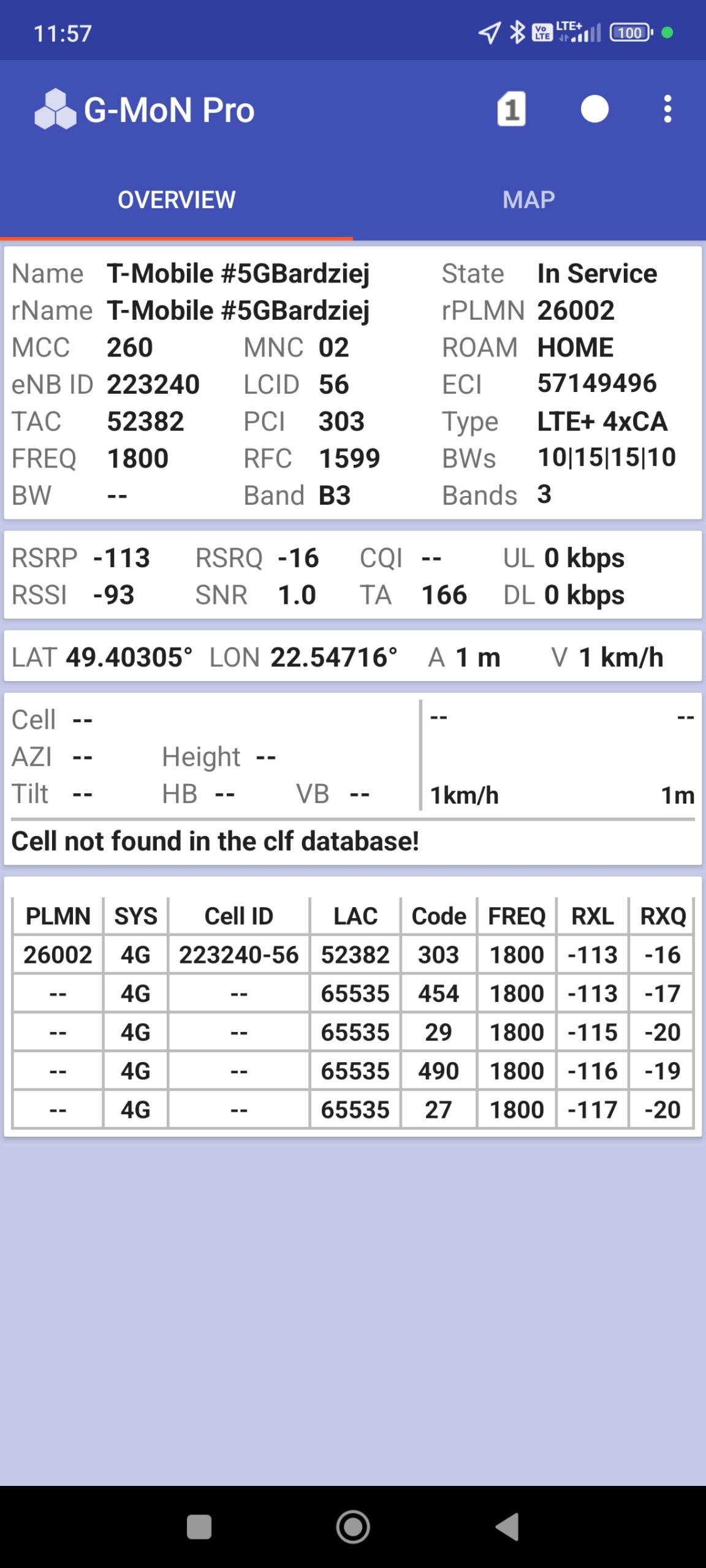Go back using the system back button
The image size is (706, 1568).
coord(507,1526)
